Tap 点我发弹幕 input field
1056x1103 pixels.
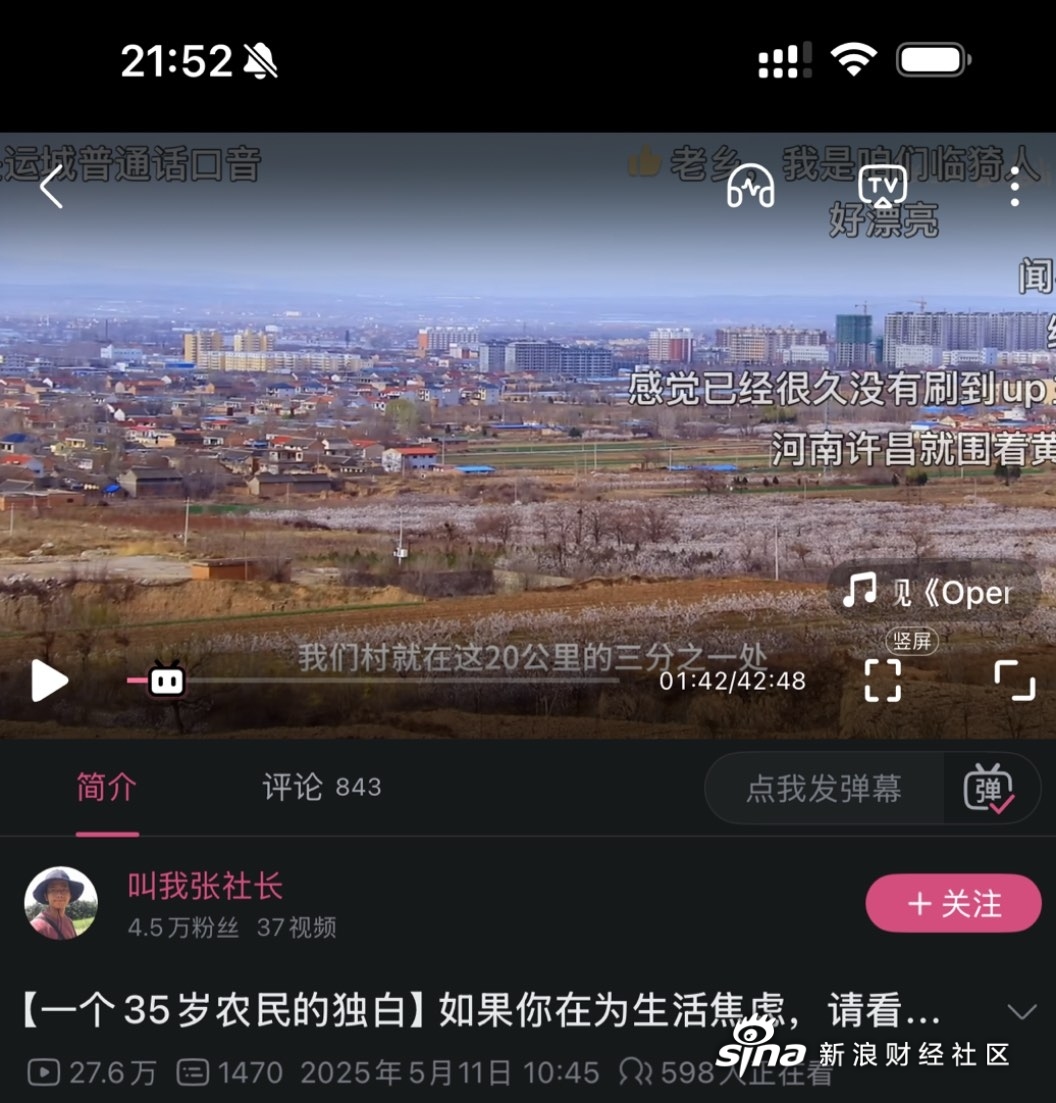(x=823, y=789)
